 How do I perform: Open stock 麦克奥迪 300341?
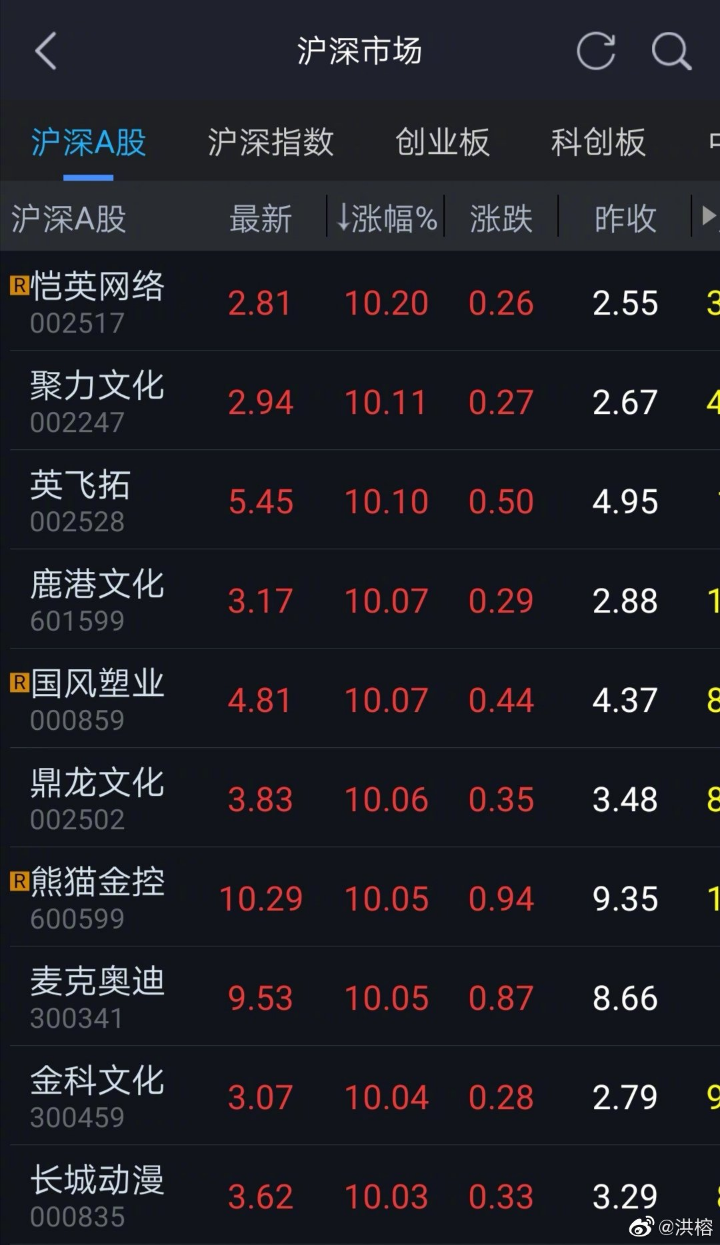click(x=360, y=996)
